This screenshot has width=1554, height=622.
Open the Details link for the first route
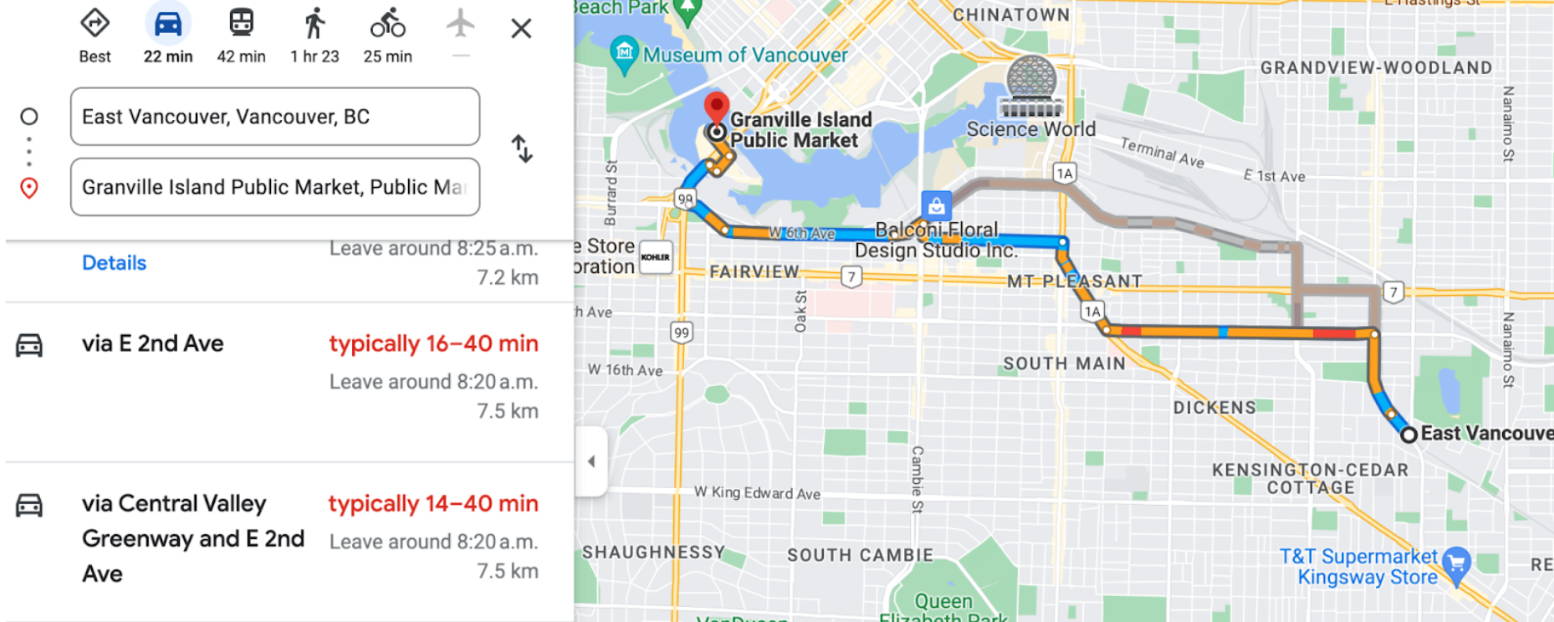(114, 263)
